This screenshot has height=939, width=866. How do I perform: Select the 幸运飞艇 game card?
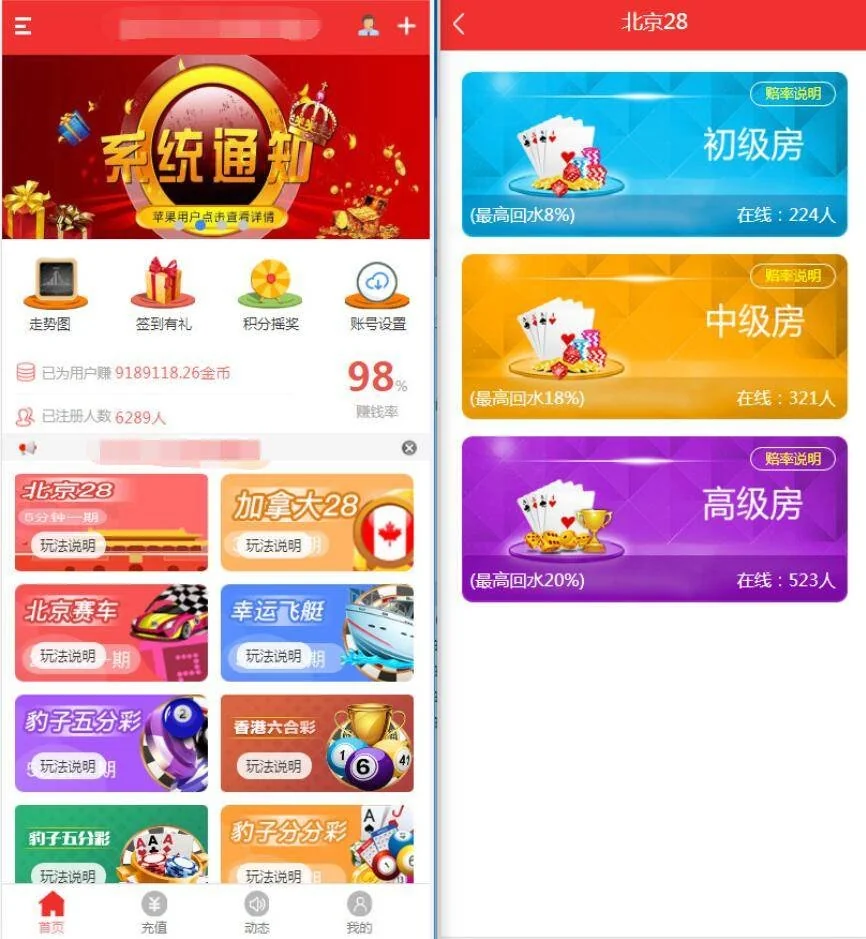(x=316, y=632)
